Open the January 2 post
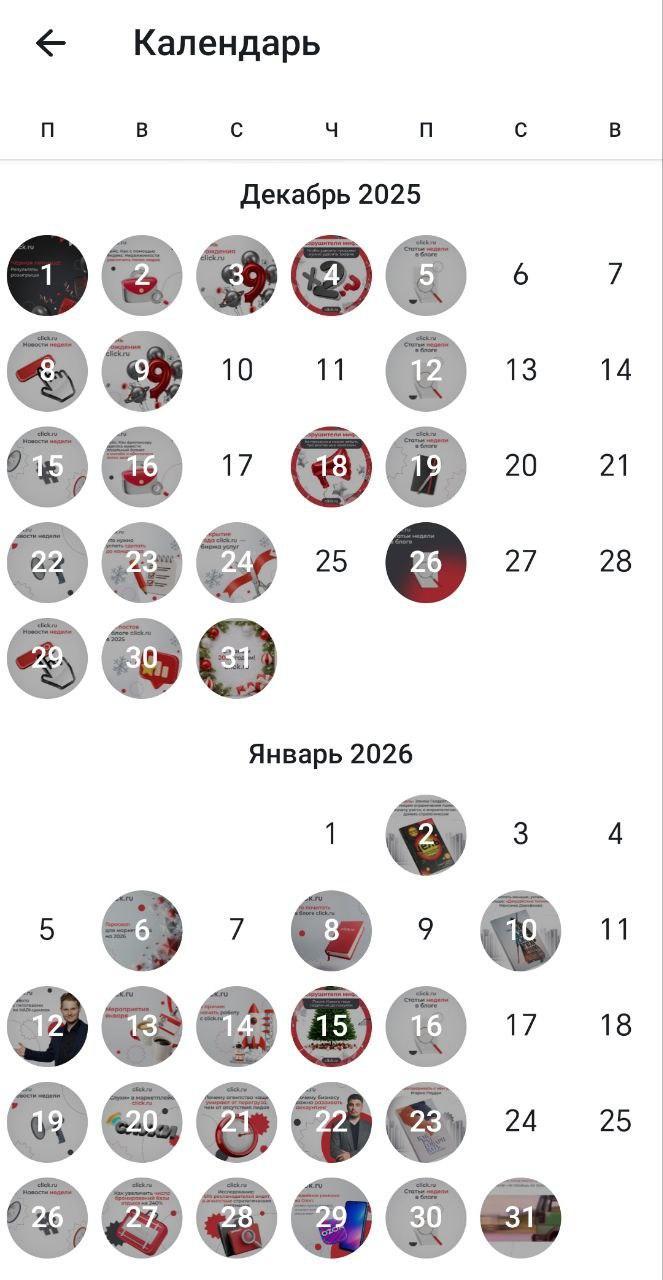The image size is (663, 1280). [426, 835]
